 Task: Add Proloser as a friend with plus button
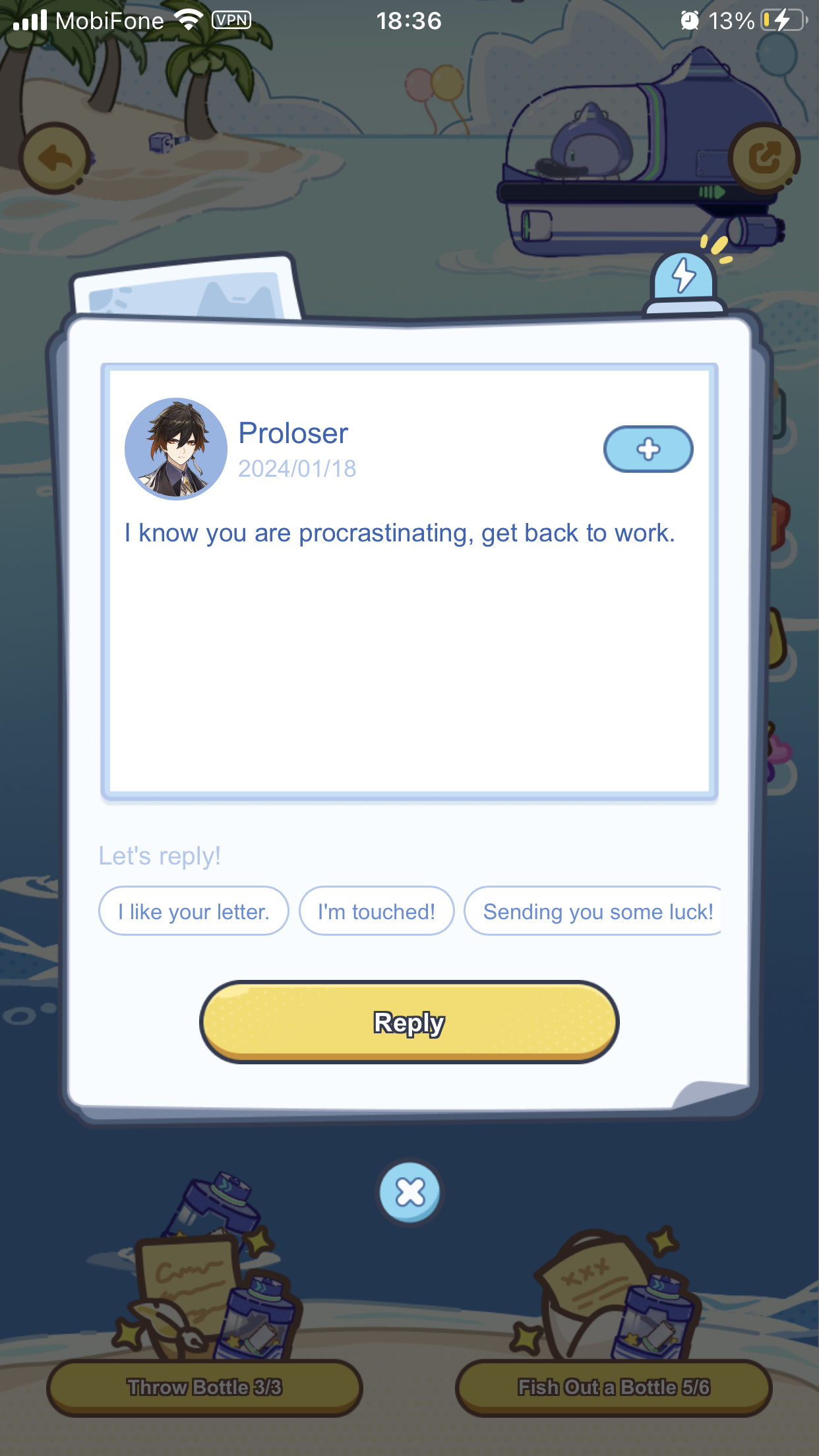pyautogui.click(x=648, y=449)
